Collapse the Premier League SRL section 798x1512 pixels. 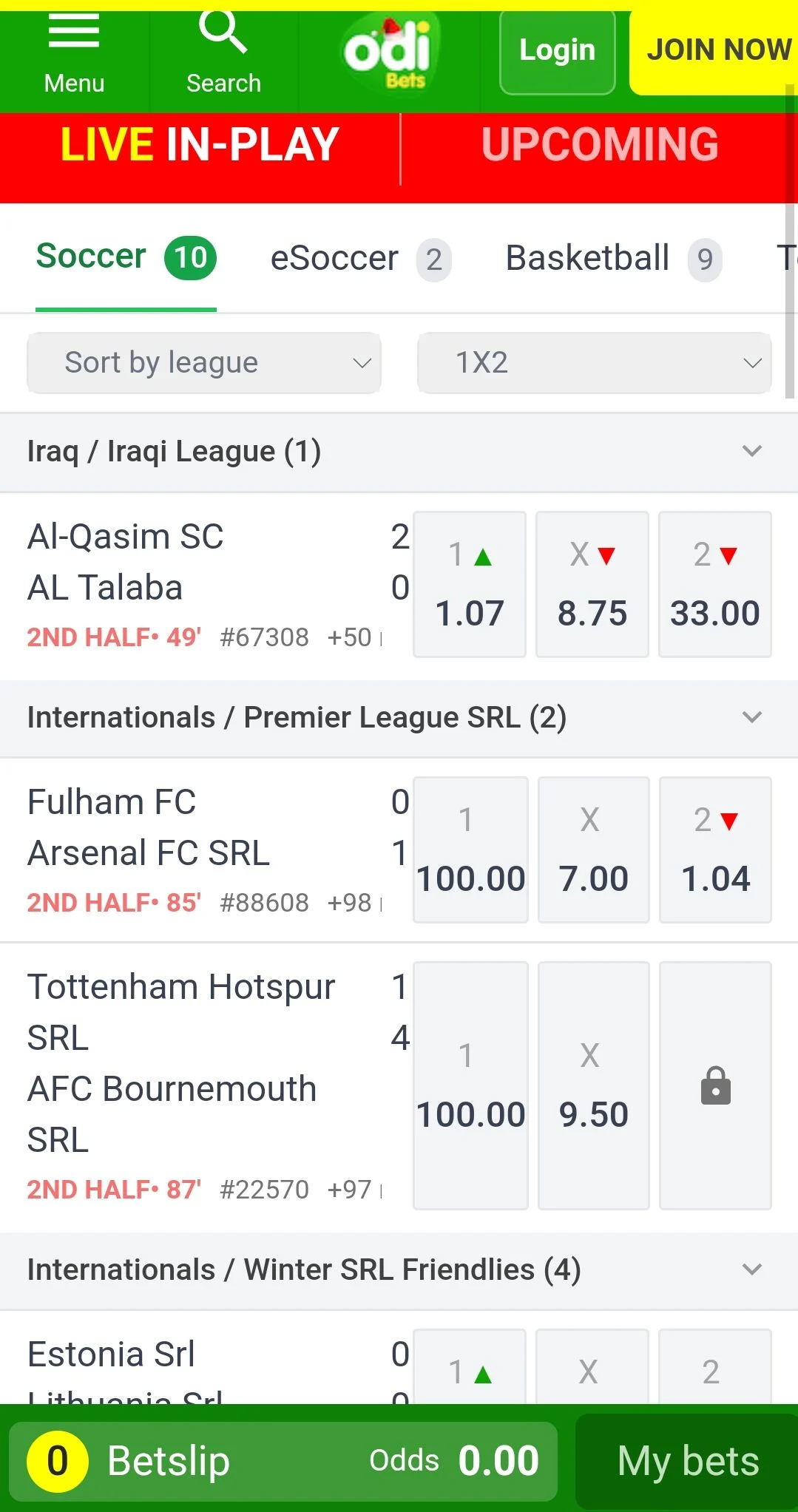coord(751,717)
